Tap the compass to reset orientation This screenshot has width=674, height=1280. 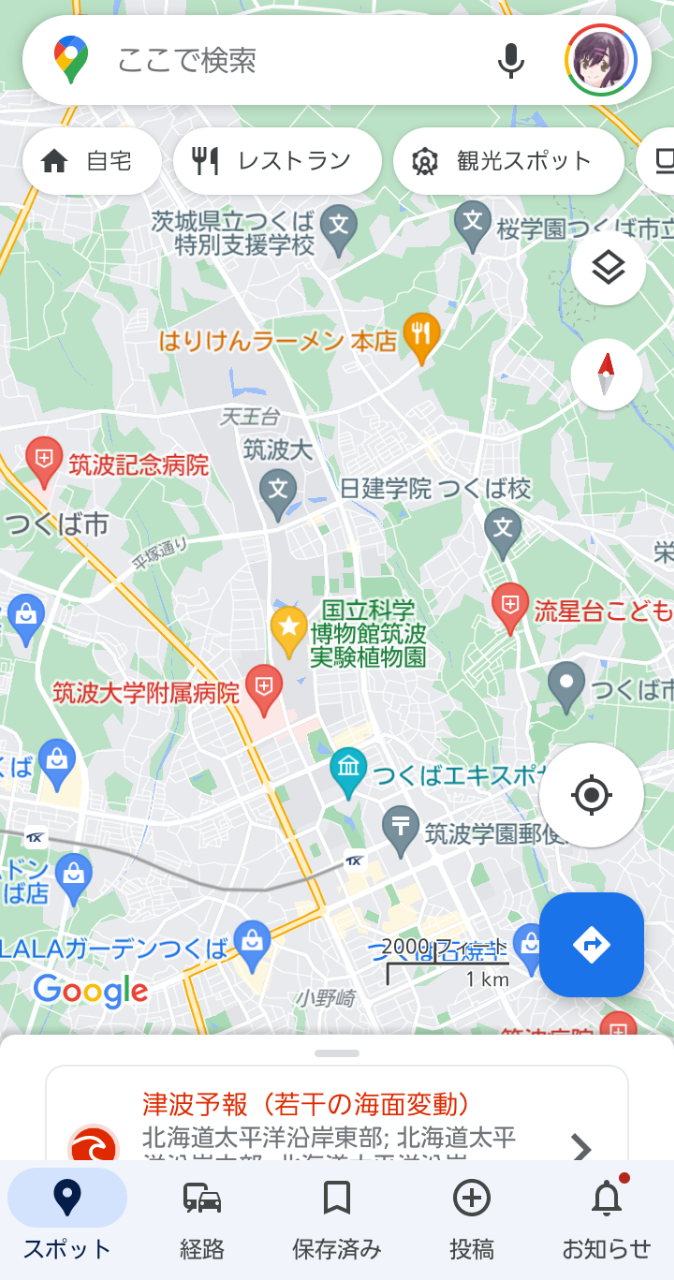[606, 375]
